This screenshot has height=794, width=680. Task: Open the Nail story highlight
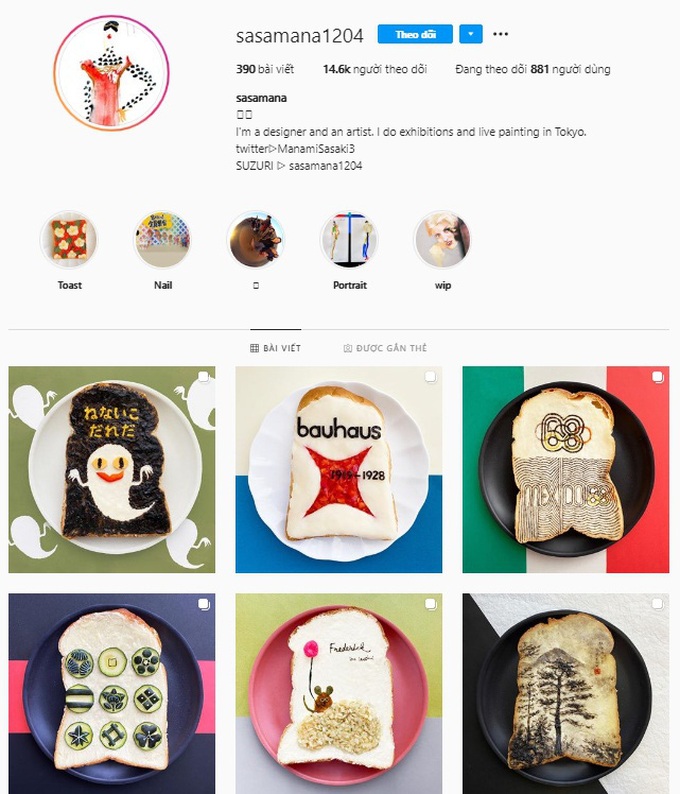click(162, 240)
